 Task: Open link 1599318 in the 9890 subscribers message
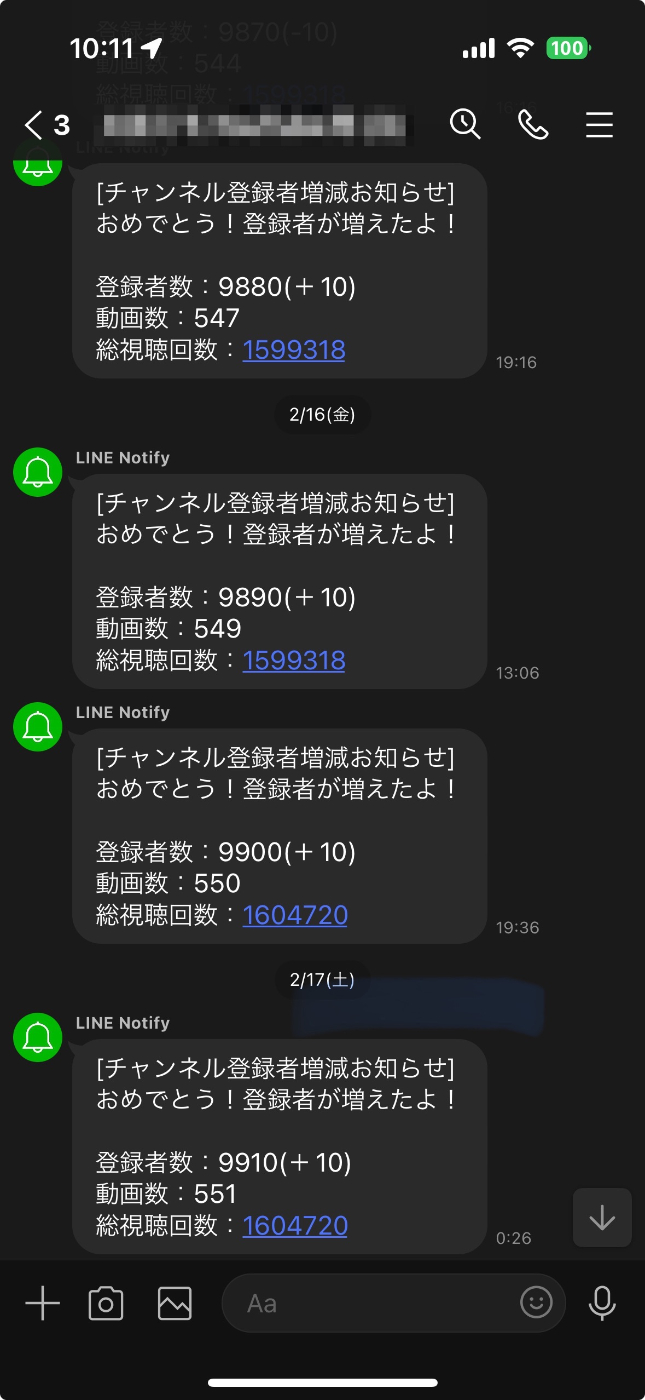(294, 660)
